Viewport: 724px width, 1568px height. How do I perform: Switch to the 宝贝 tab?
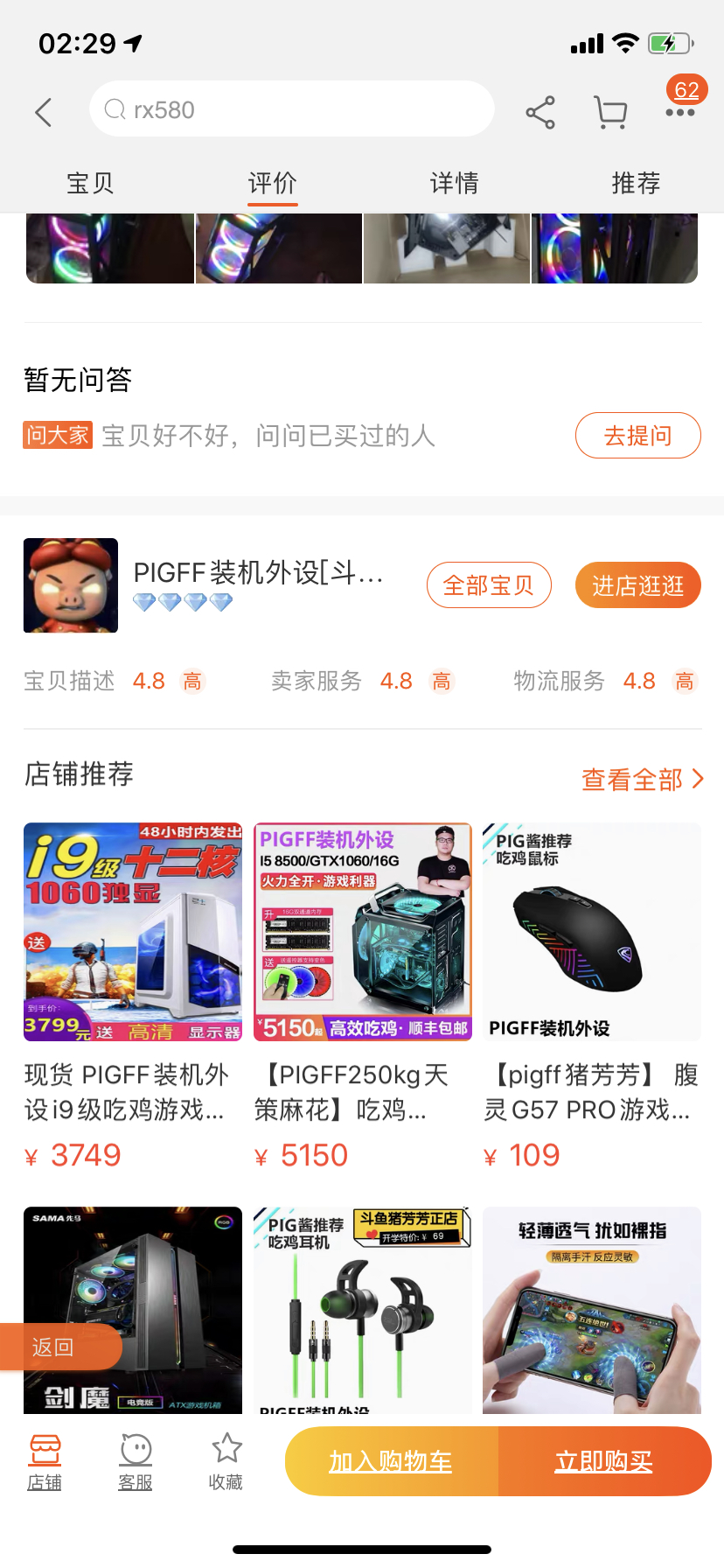tap(90, 183)
